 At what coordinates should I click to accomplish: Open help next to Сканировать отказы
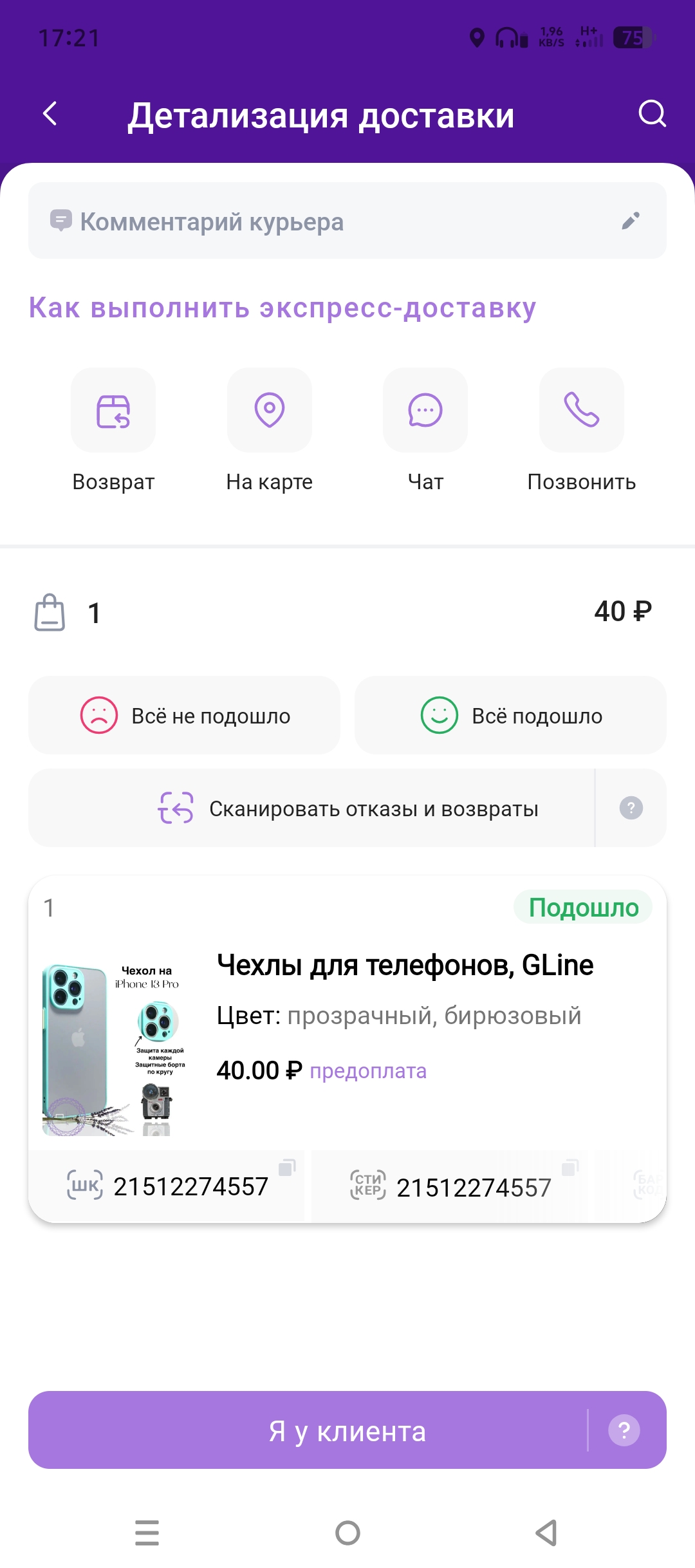631,808
